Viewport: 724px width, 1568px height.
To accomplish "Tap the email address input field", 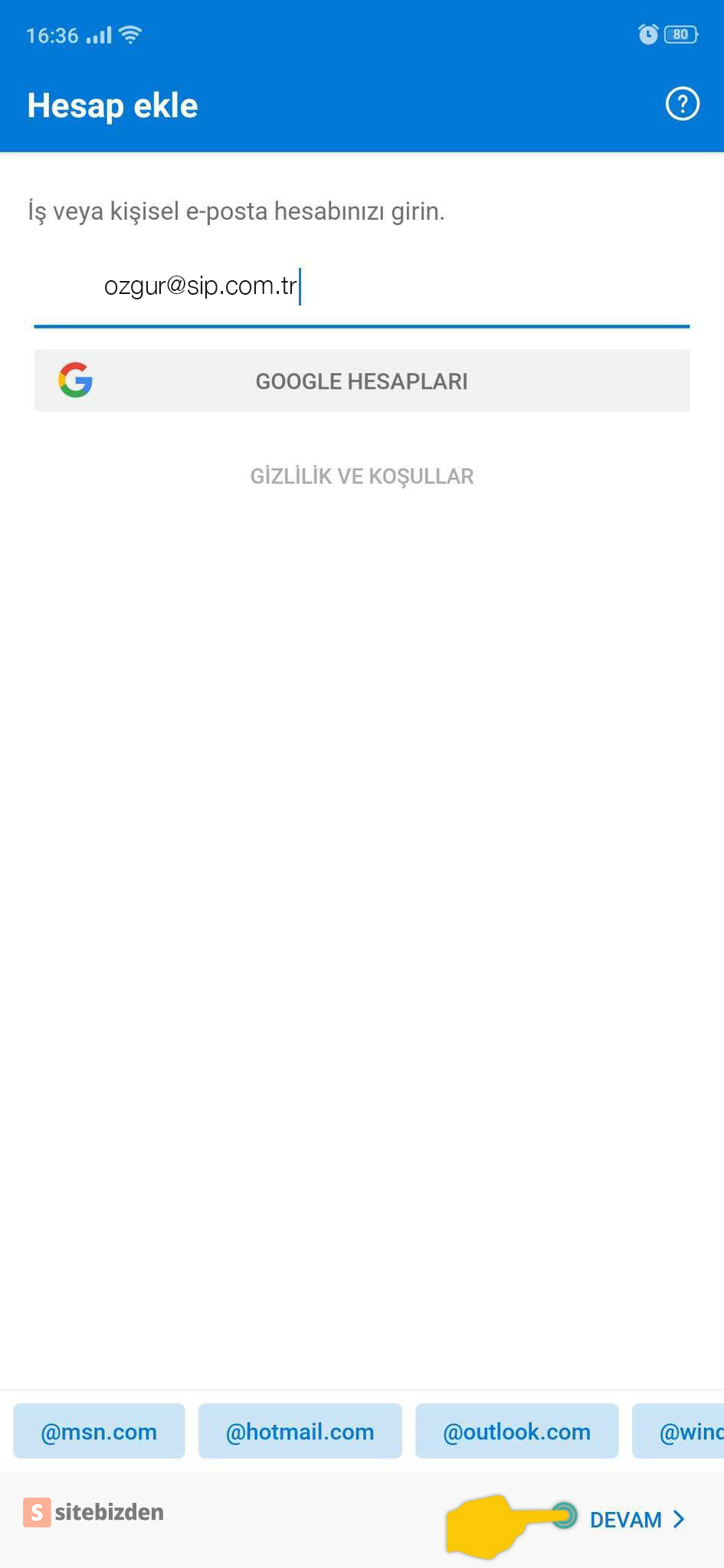I will pyautogui.click(x=362, y=286).
